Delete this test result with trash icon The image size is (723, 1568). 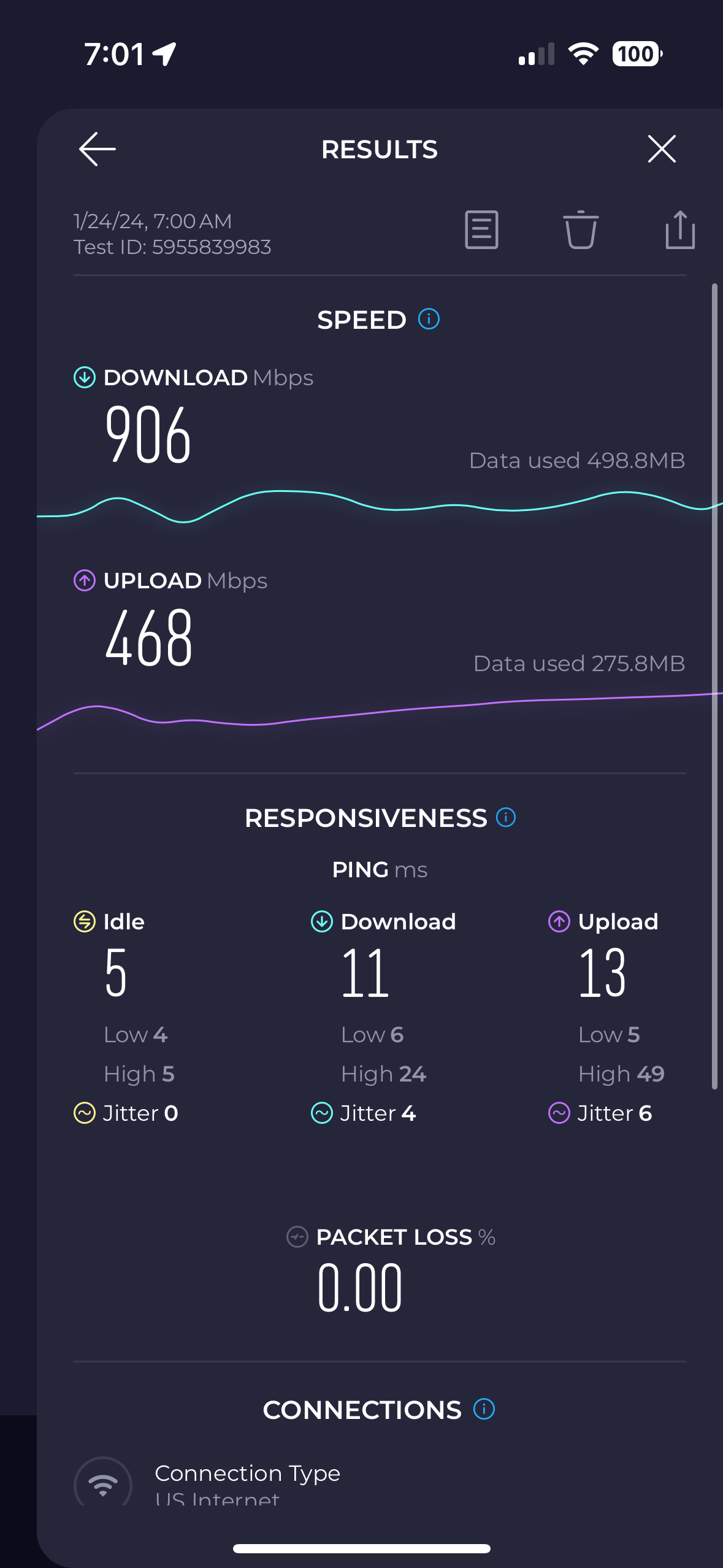580,230
